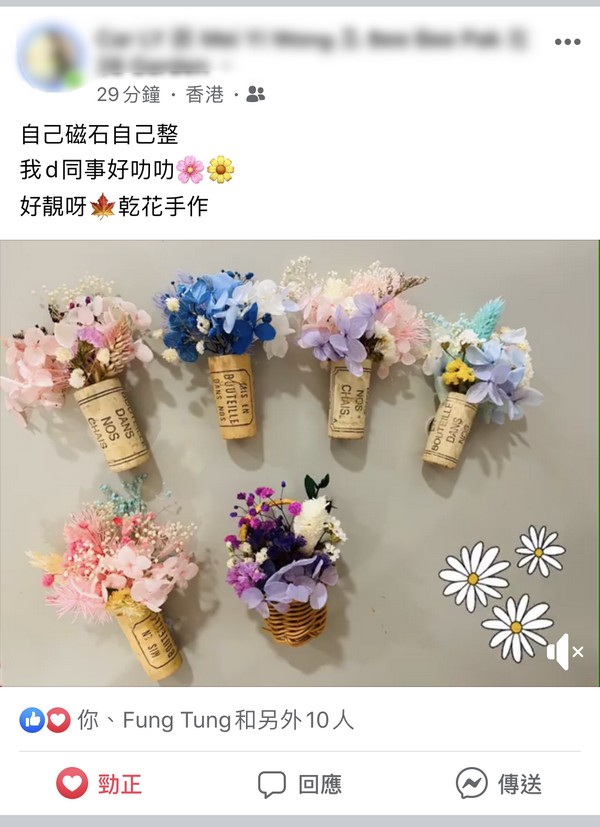The height and width of the screenshot is (827, 600).
Task: Comment on the post via 回應
Action: coord(300,784)
